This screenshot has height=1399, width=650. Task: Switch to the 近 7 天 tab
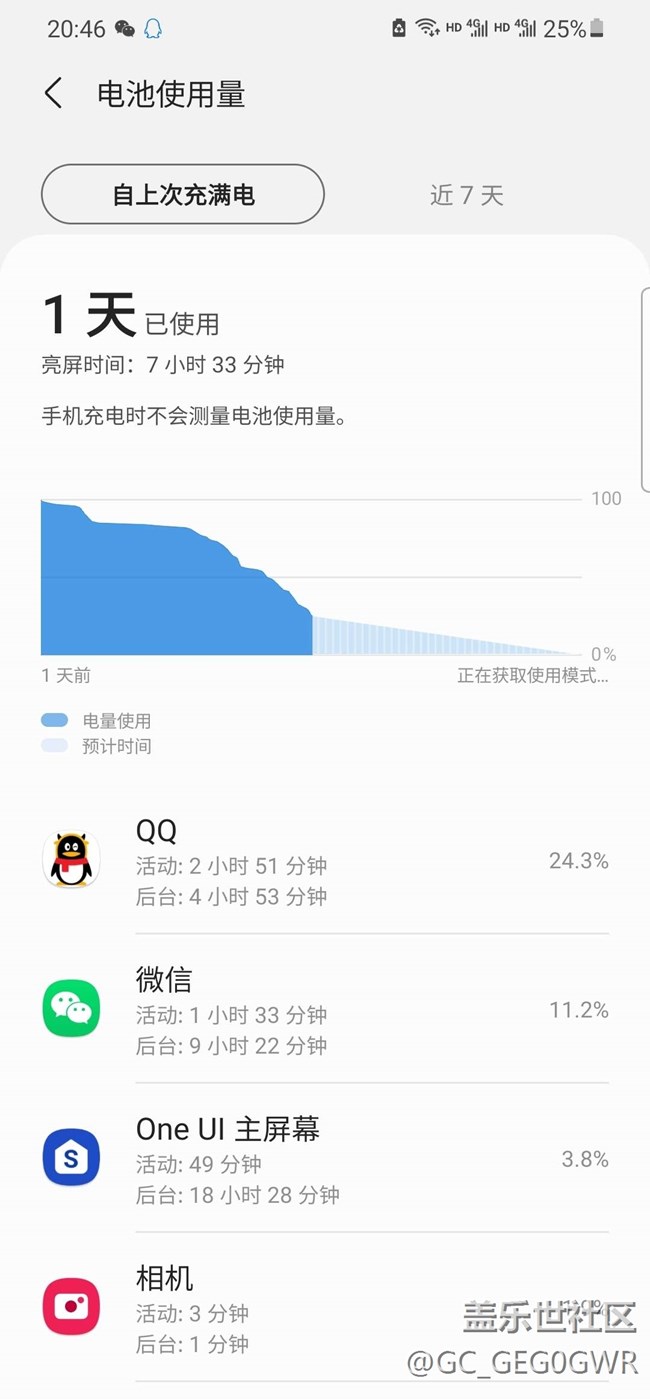tap(466, 195)
